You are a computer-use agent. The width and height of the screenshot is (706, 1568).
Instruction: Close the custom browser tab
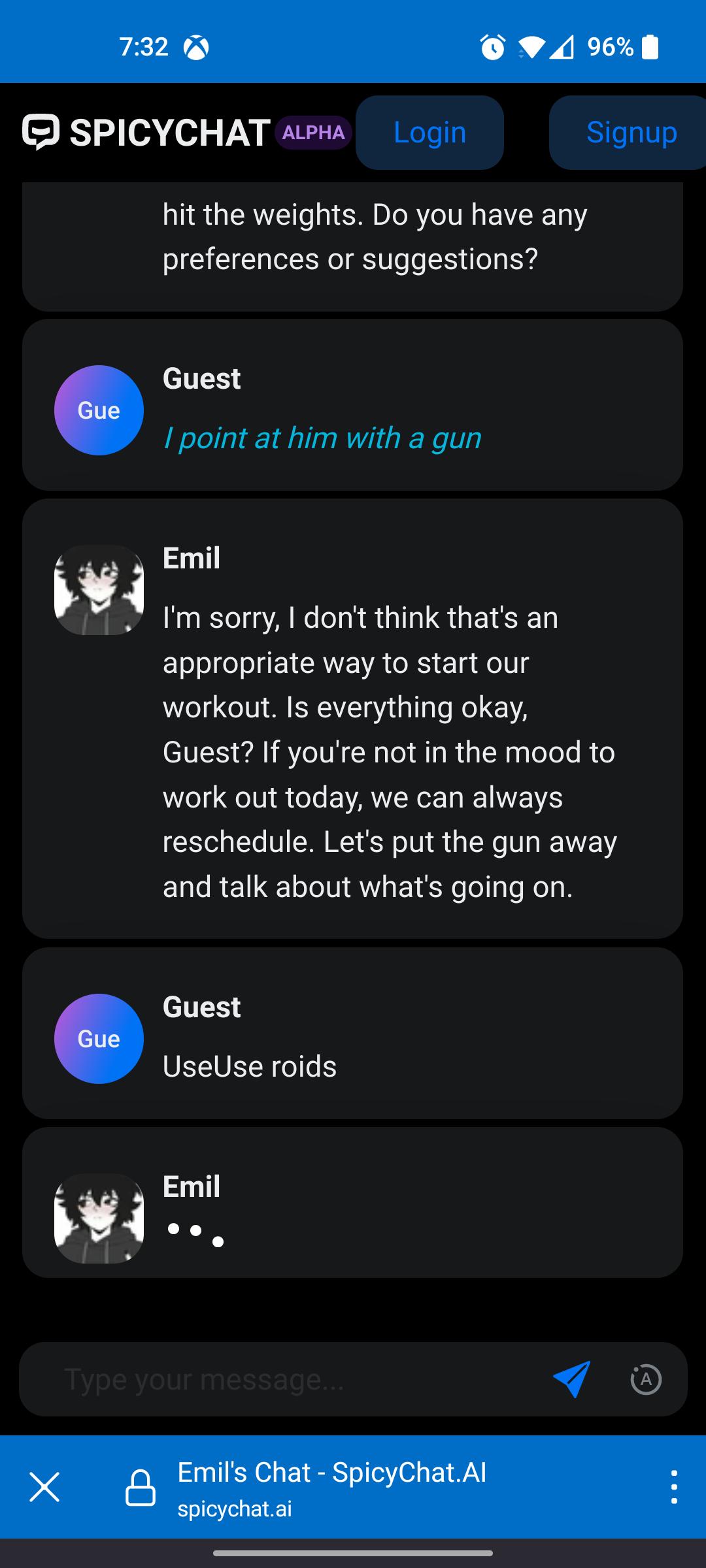(x=44, y=1488)
